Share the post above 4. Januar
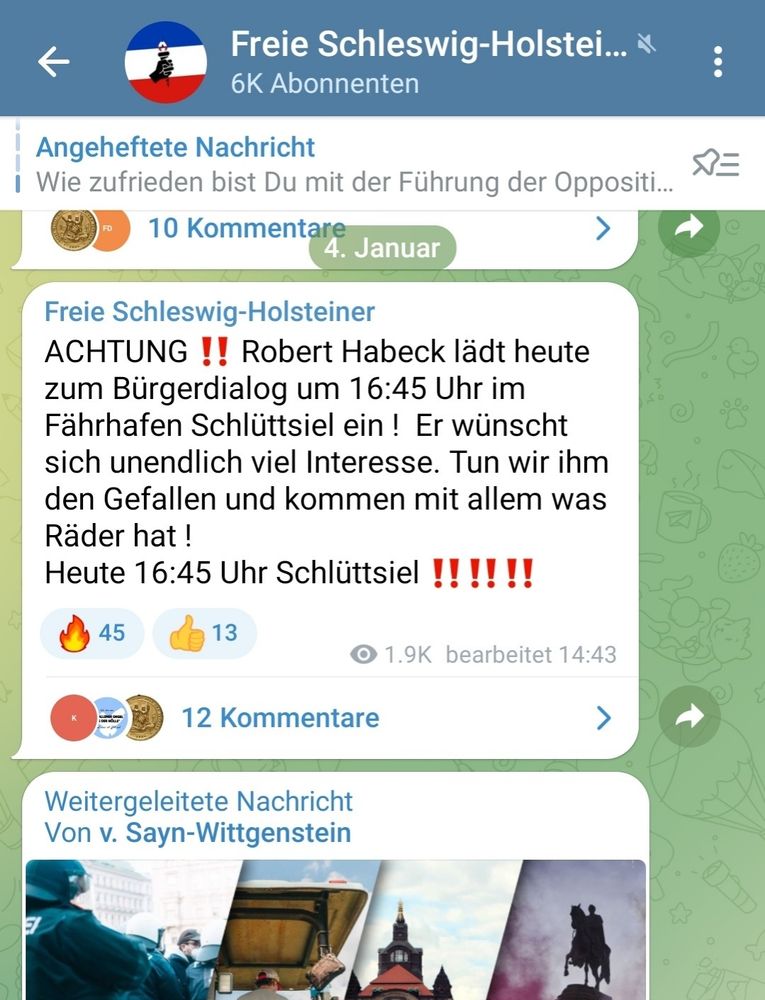Image resolution: width=765 pixels, height=1000 pixels. coord(690,228)
